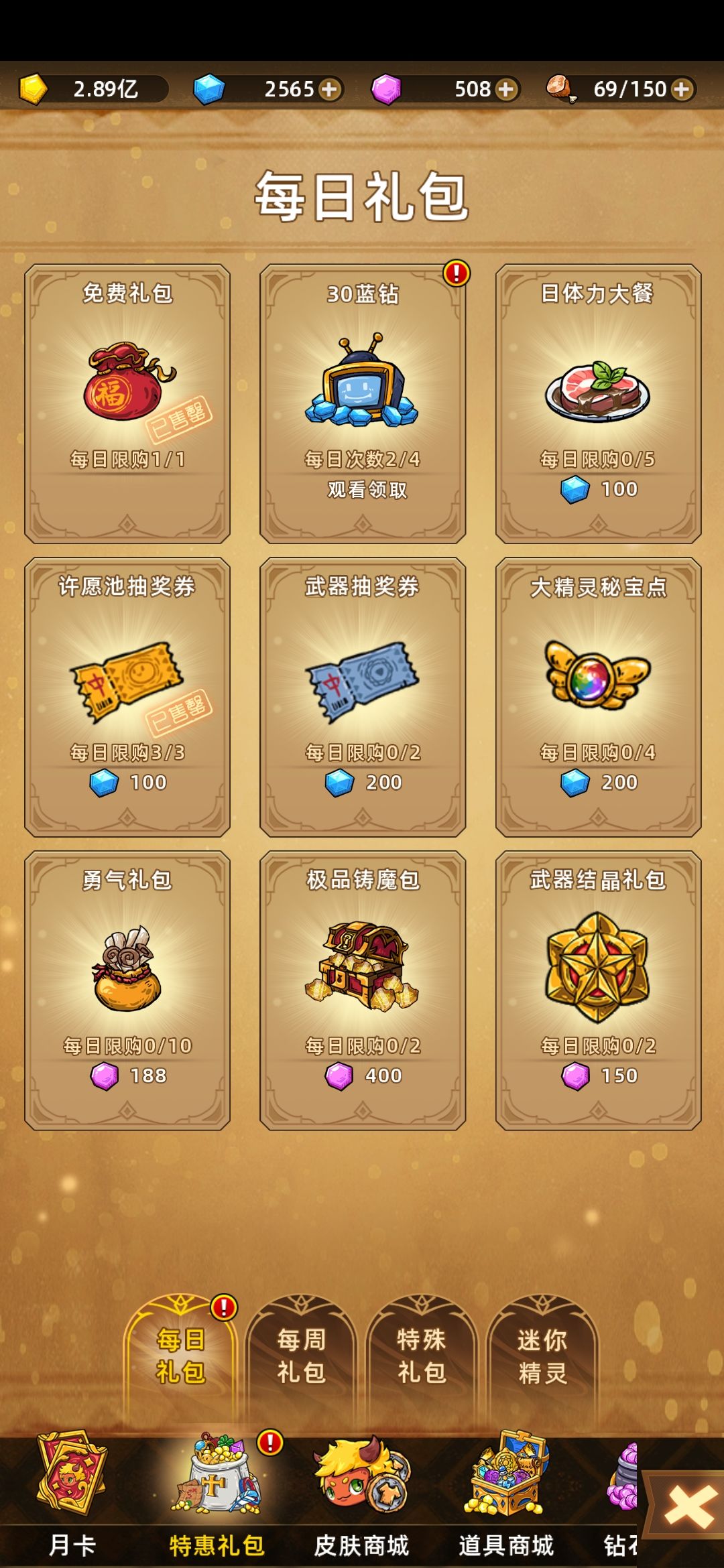Select the 日体力大餐 steak meal pack
724x1568 pixels.
click(x=598, y=389)
